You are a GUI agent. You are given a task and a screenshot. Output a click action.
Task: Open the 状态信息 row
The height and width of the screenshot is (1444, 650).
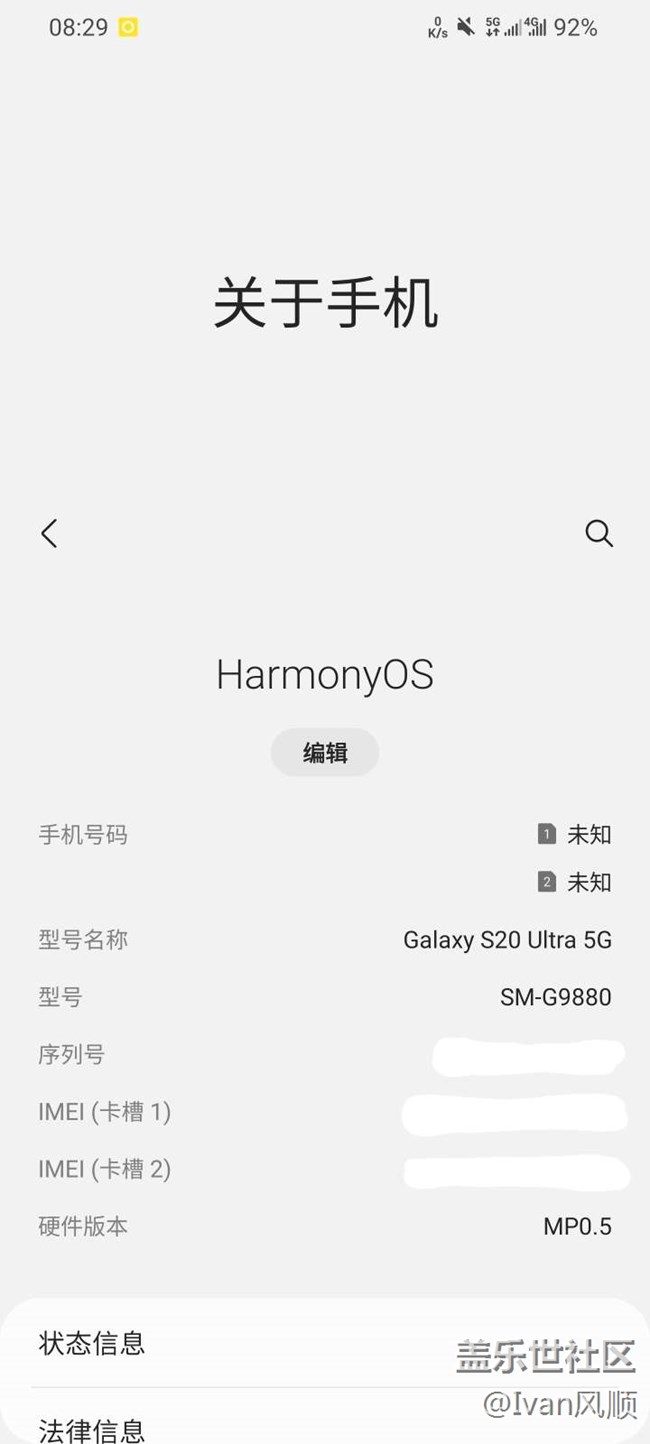pos(325,1343)
